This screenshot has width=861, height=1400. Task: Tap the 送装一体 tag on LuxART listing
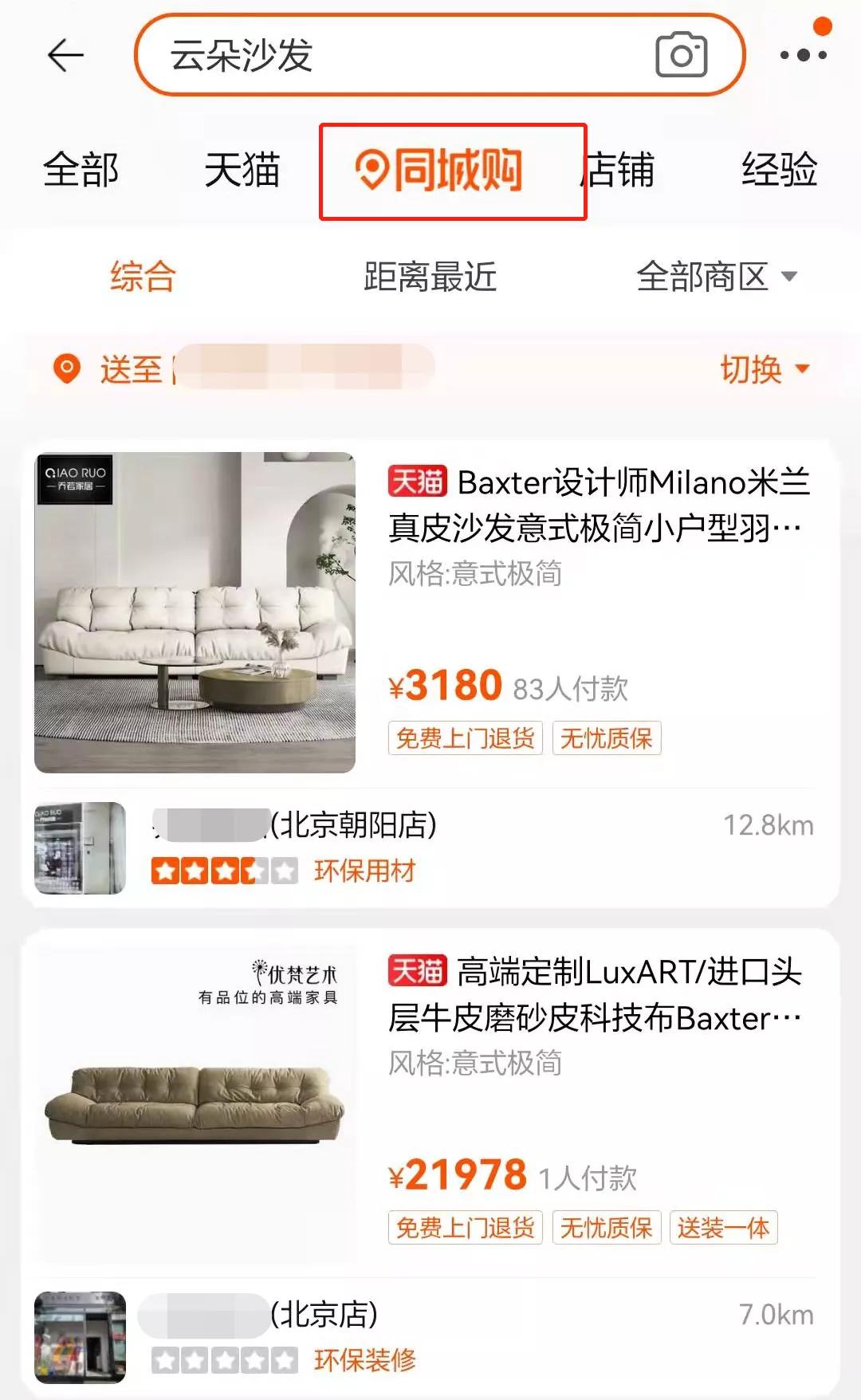pos(721,1228)
